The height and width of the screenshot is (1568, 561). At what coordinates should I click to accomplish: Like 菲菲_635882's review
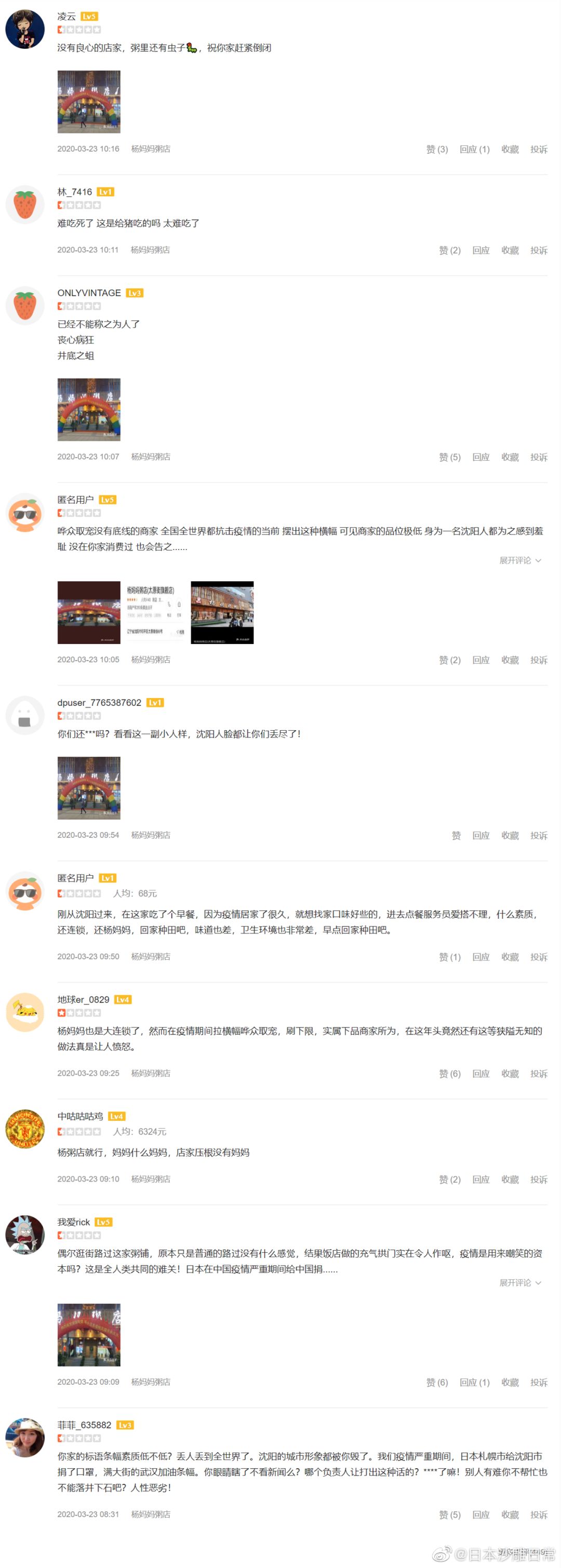pyautogui.click(x=449, y=1515)
